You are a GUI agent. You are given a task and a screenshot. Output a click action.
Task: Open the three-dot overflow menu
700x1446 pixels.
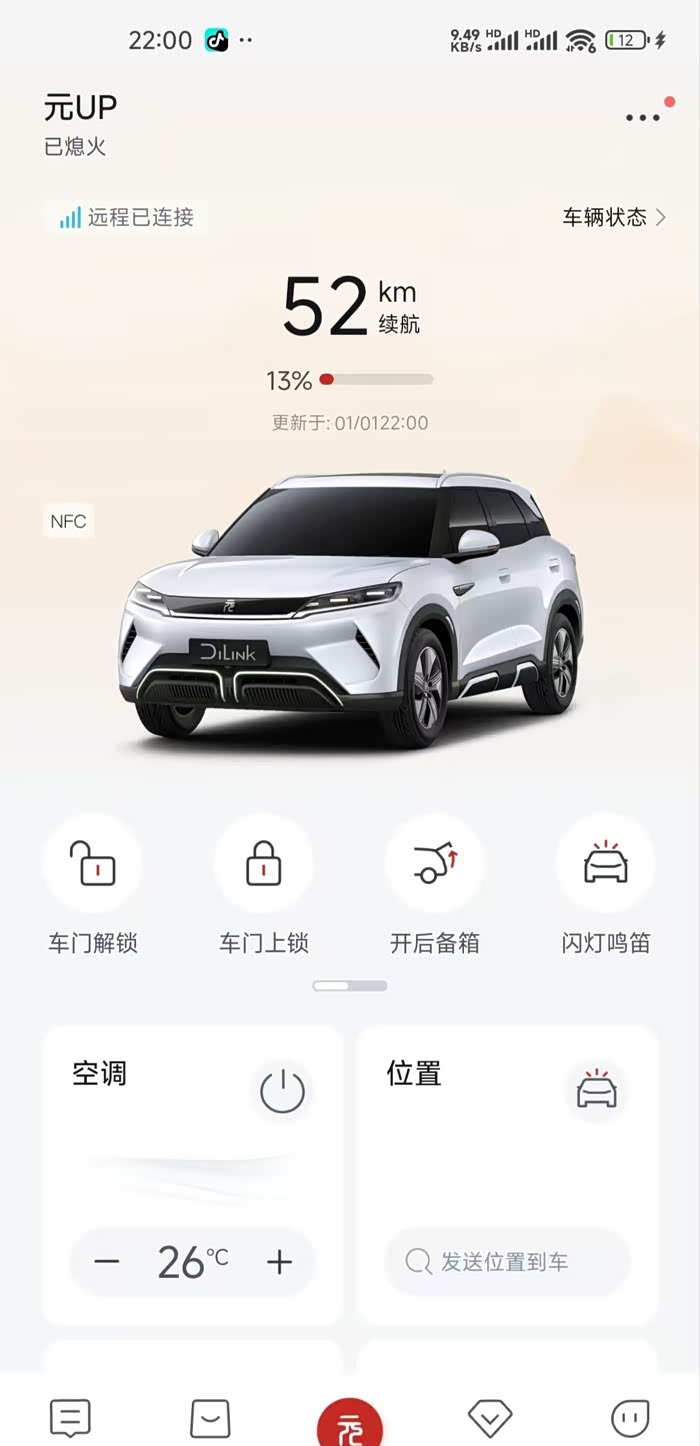pyautogui.click(x=642, y=118)
